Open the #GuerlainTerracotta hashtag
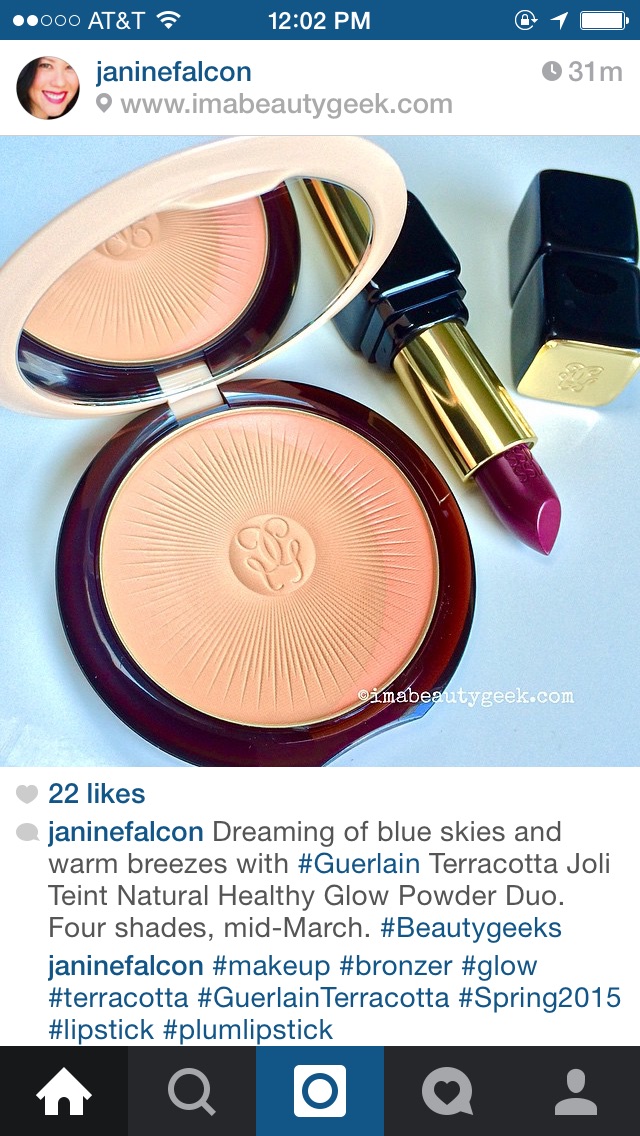This screenshot has height=1136, width=640. click(x=323, y=998)
